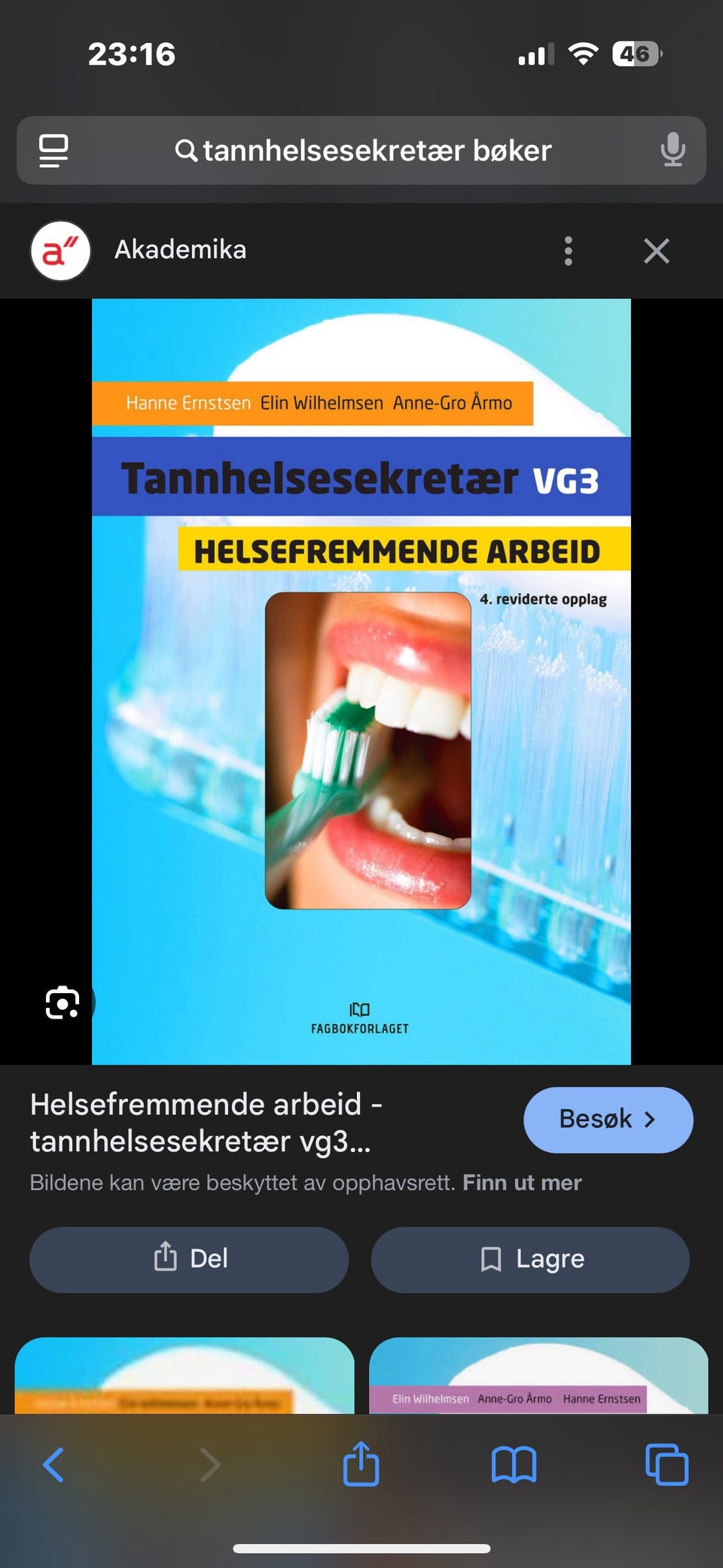Visit the page via the Besøk button

coord(608,1120)
